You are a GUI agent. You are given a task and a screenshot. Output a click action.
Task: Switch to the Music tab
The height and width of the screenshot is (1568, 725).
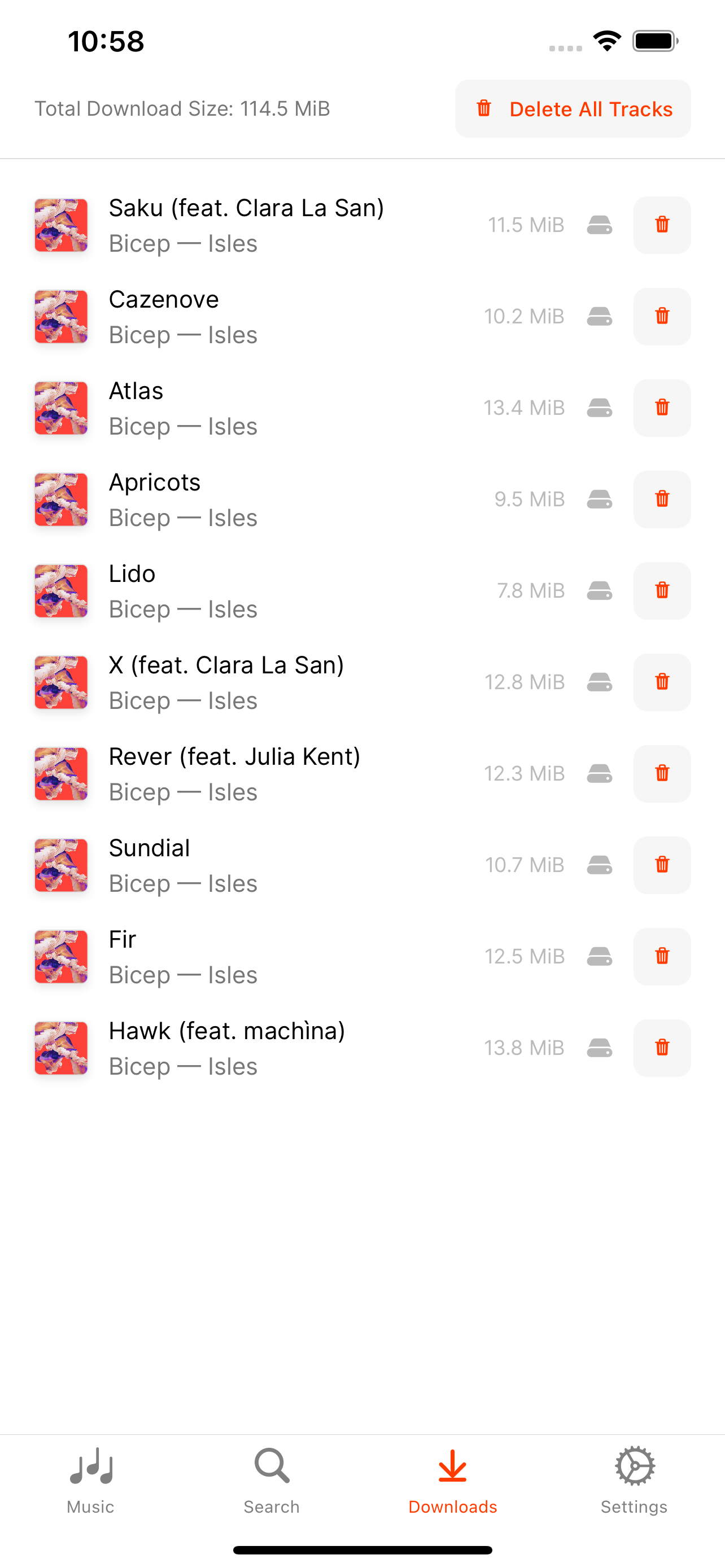point(91,1480)
